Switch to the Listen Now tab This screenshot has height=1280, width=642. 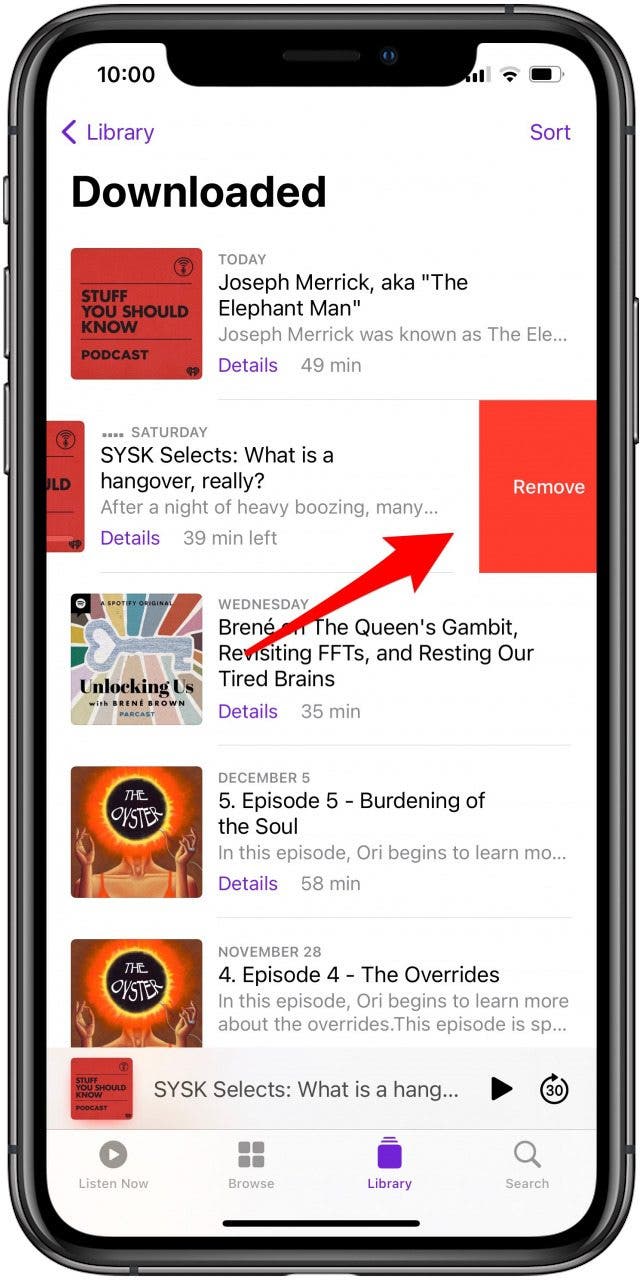click(113, 1166)
